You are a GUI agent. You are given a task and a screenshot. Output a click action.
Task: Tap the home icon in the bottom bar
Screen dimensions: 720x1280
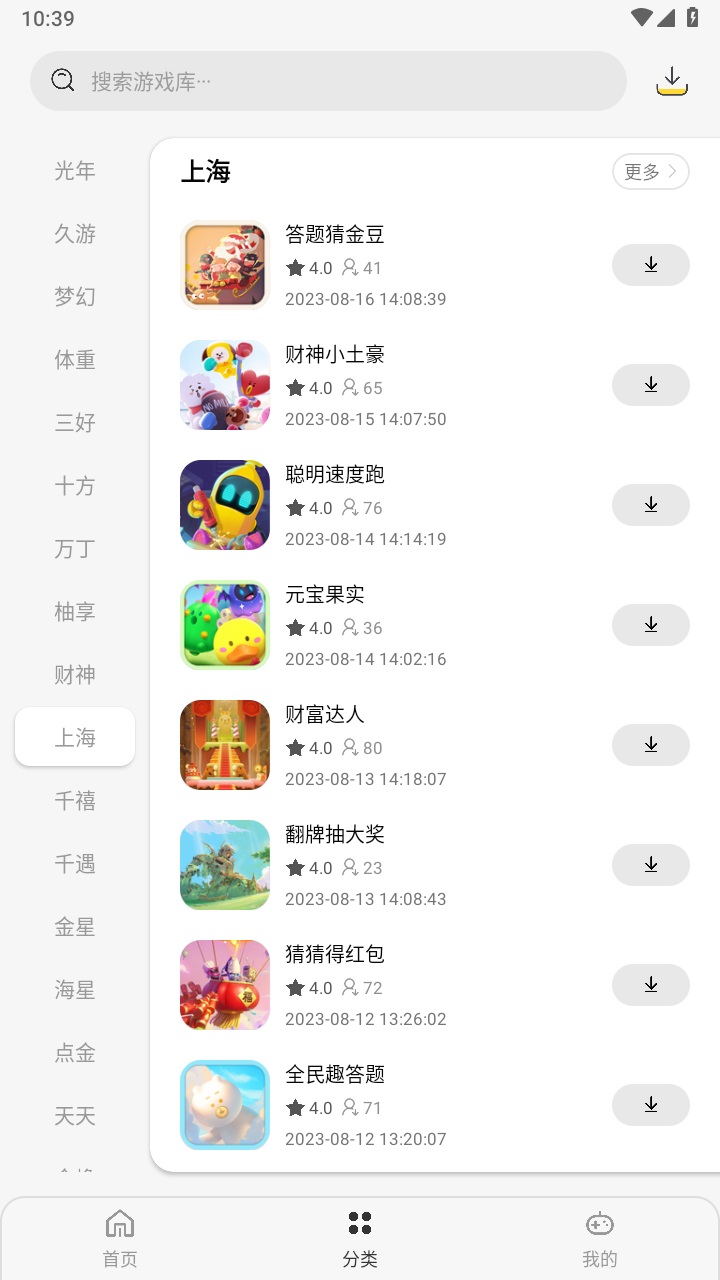coord(120,1222)
